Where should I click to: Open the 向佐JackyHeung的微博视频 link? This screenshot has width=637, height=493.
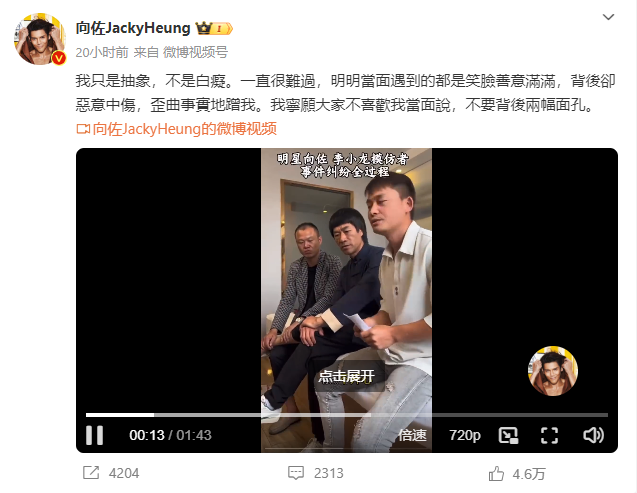(176, 128)
